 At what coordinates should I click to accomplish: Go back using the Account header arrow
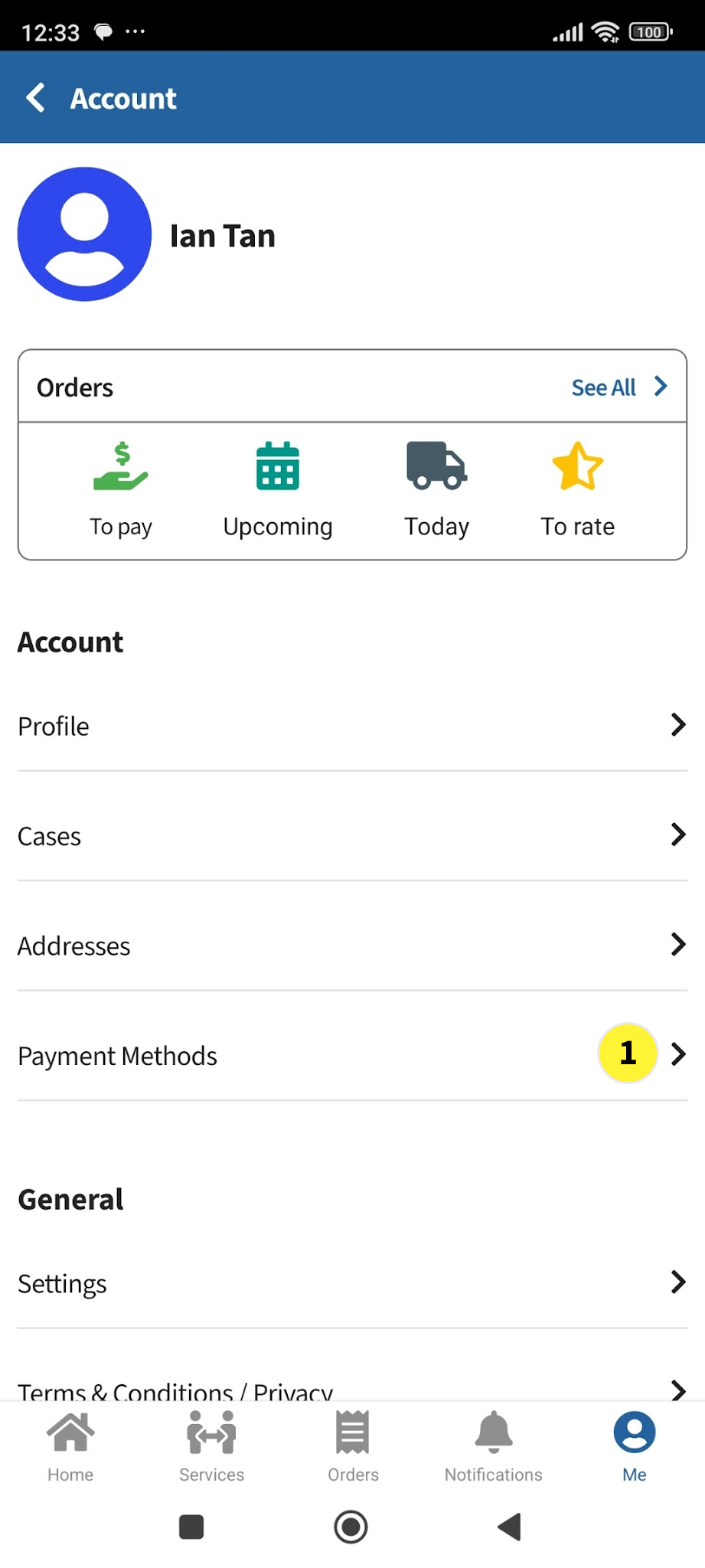tap(36, 98)
